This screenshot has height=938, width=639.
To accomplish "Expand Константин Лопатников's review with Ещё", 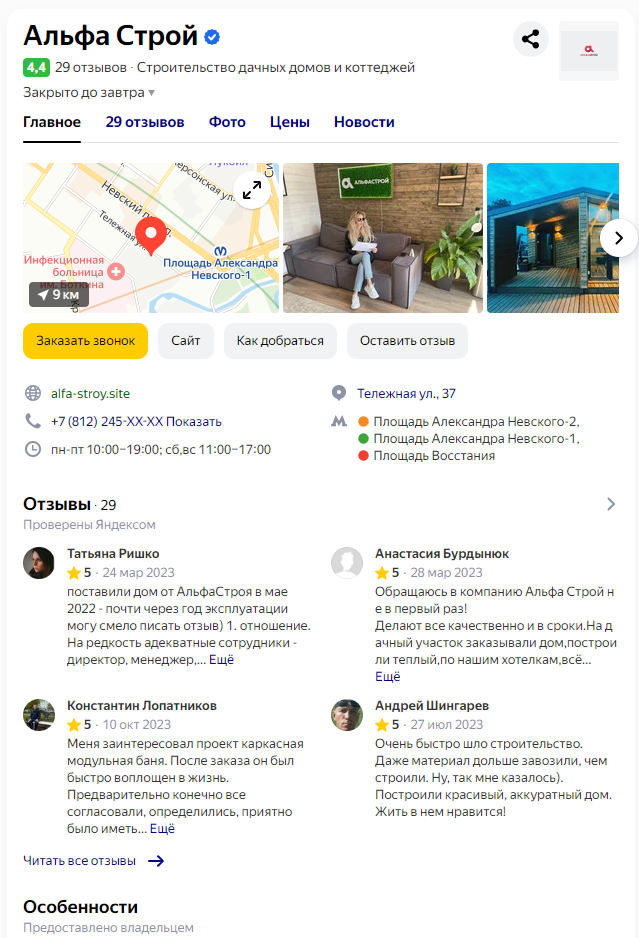I will [162, 829].
